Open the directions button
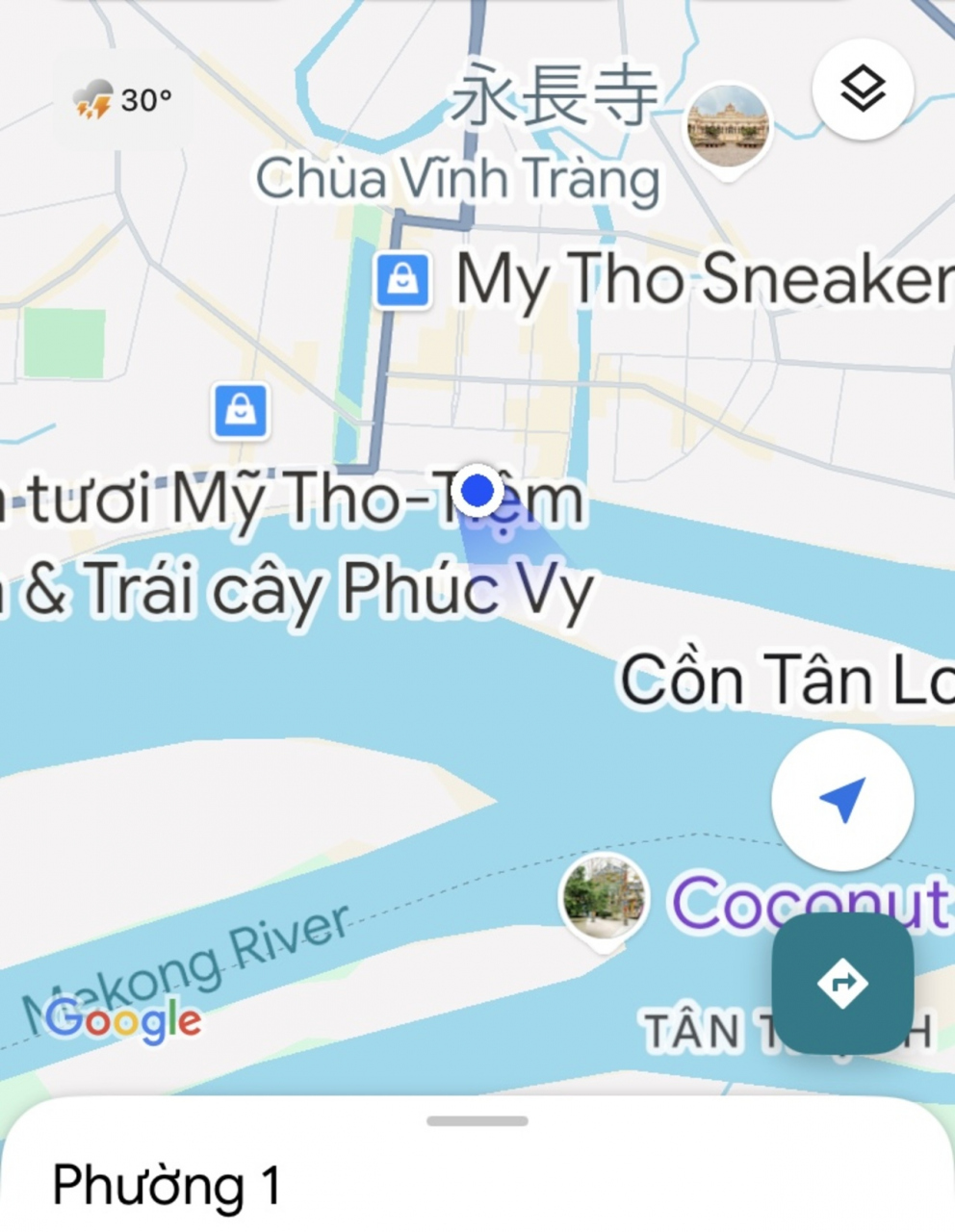Screen dimensions: 955x1232 click(842, 983)
